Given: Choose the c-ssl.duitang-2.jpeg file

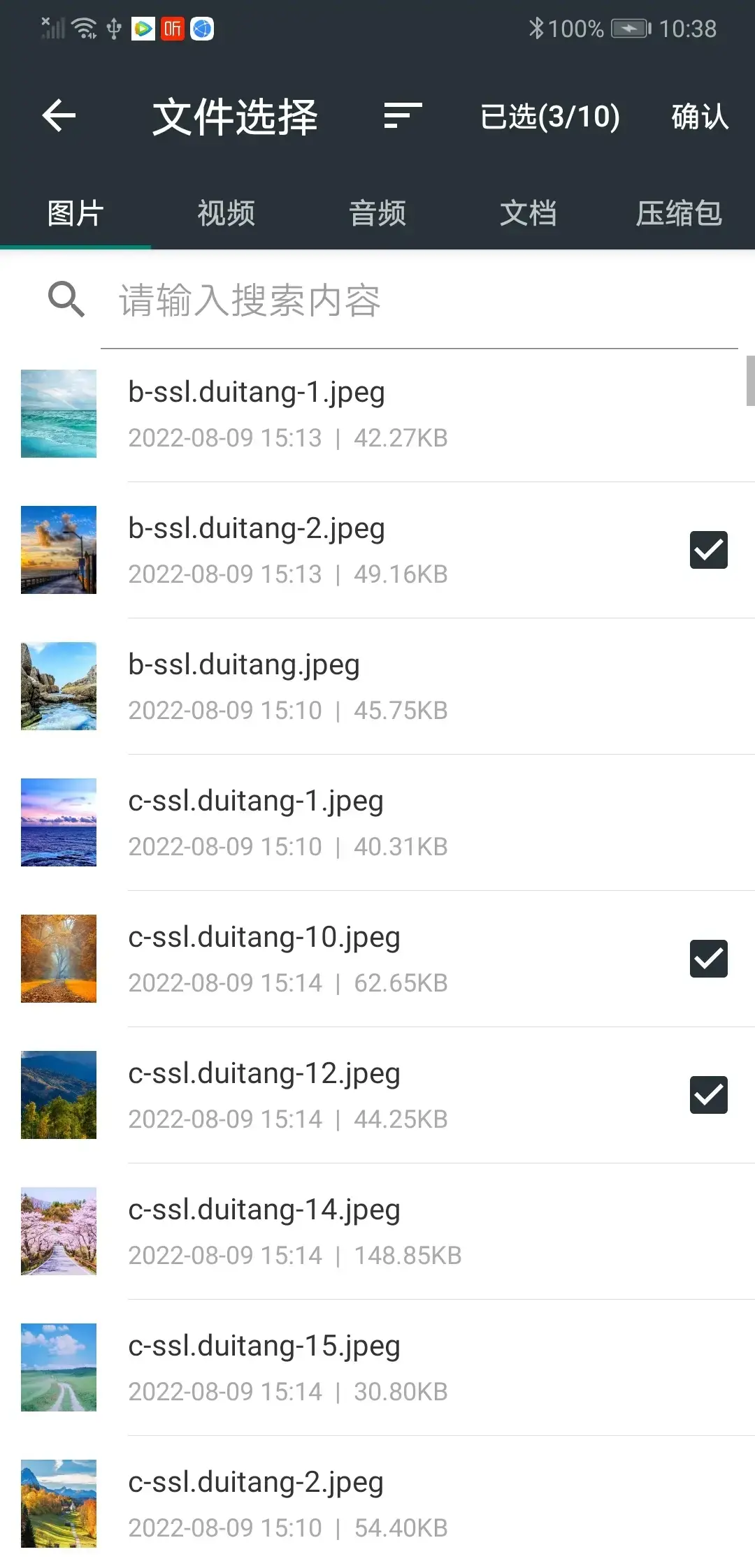Looking at the screenshot, I should pyautogui.click(x=377, y=1504).
